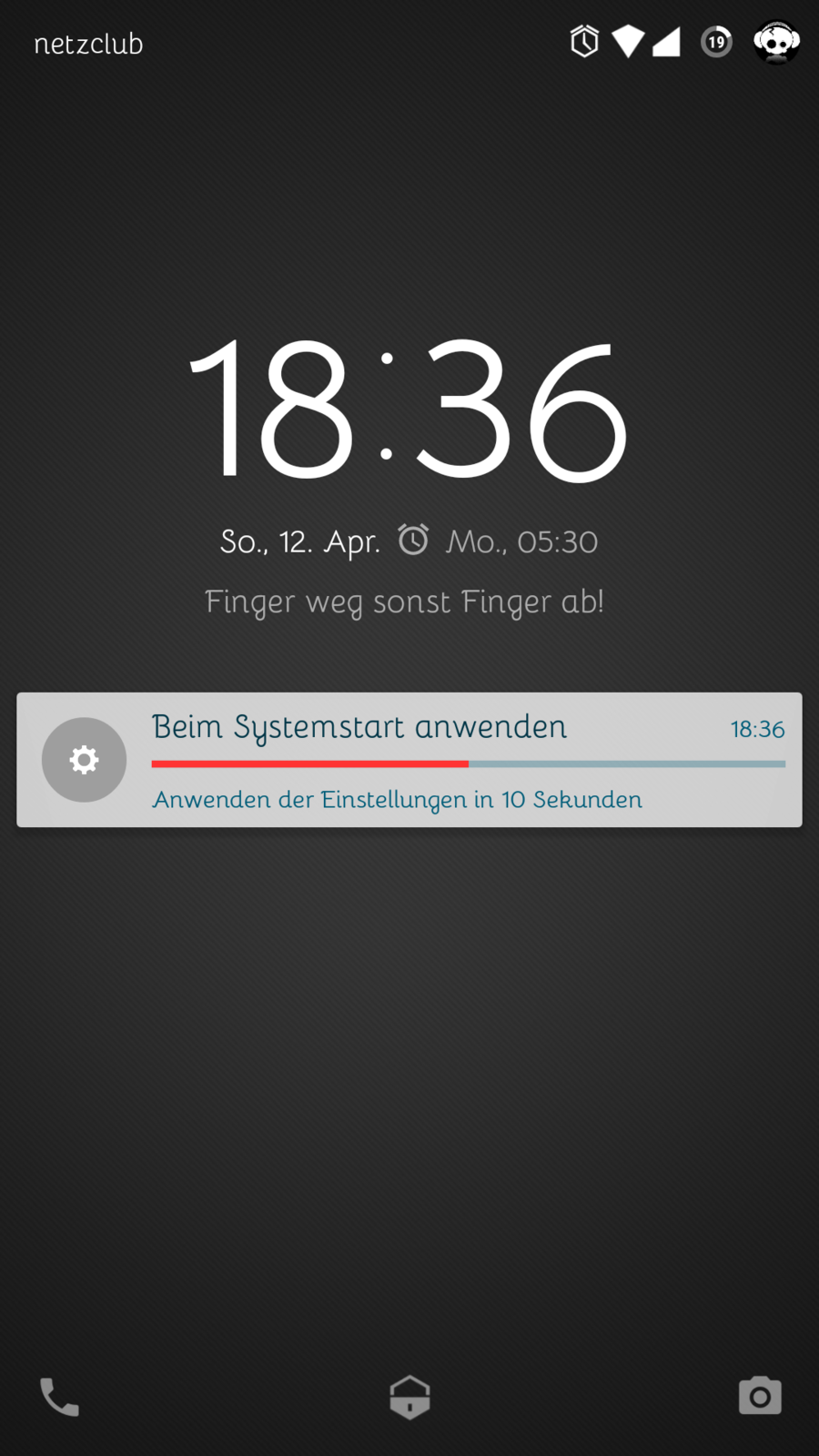
Task: Open the 'Beim Systemstart anwenden' notification
Action: (409, 760)
